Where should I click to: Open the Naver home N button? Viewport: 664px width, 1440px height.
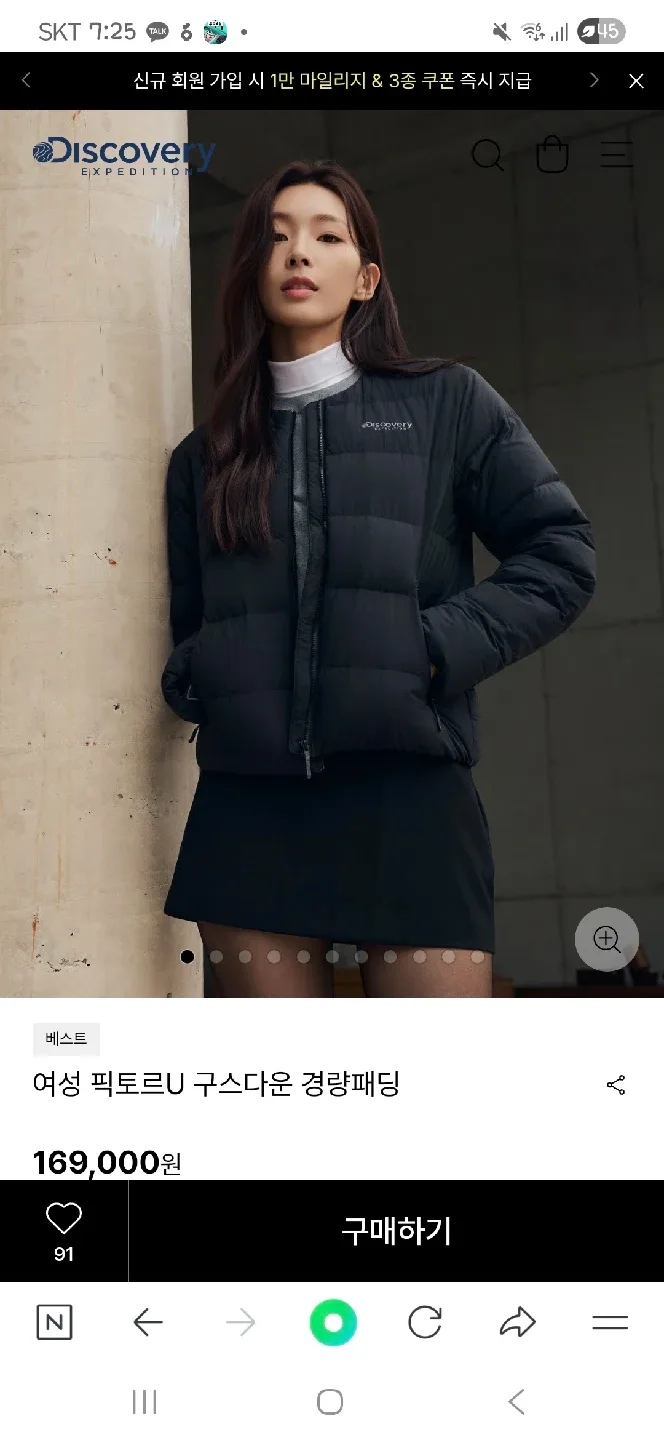click(x=54, y=1323)
